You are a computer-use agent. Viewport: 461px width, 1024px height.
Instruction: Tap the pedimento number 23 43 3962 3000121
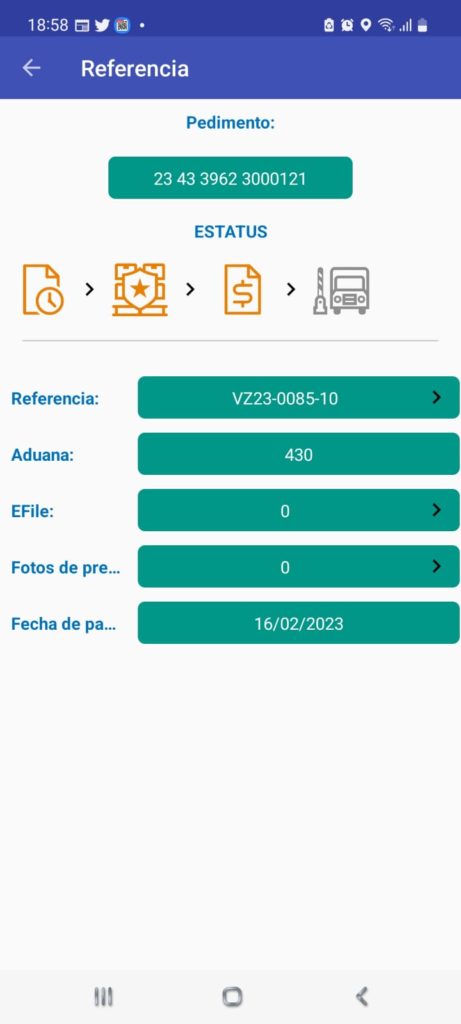point(230,178)
